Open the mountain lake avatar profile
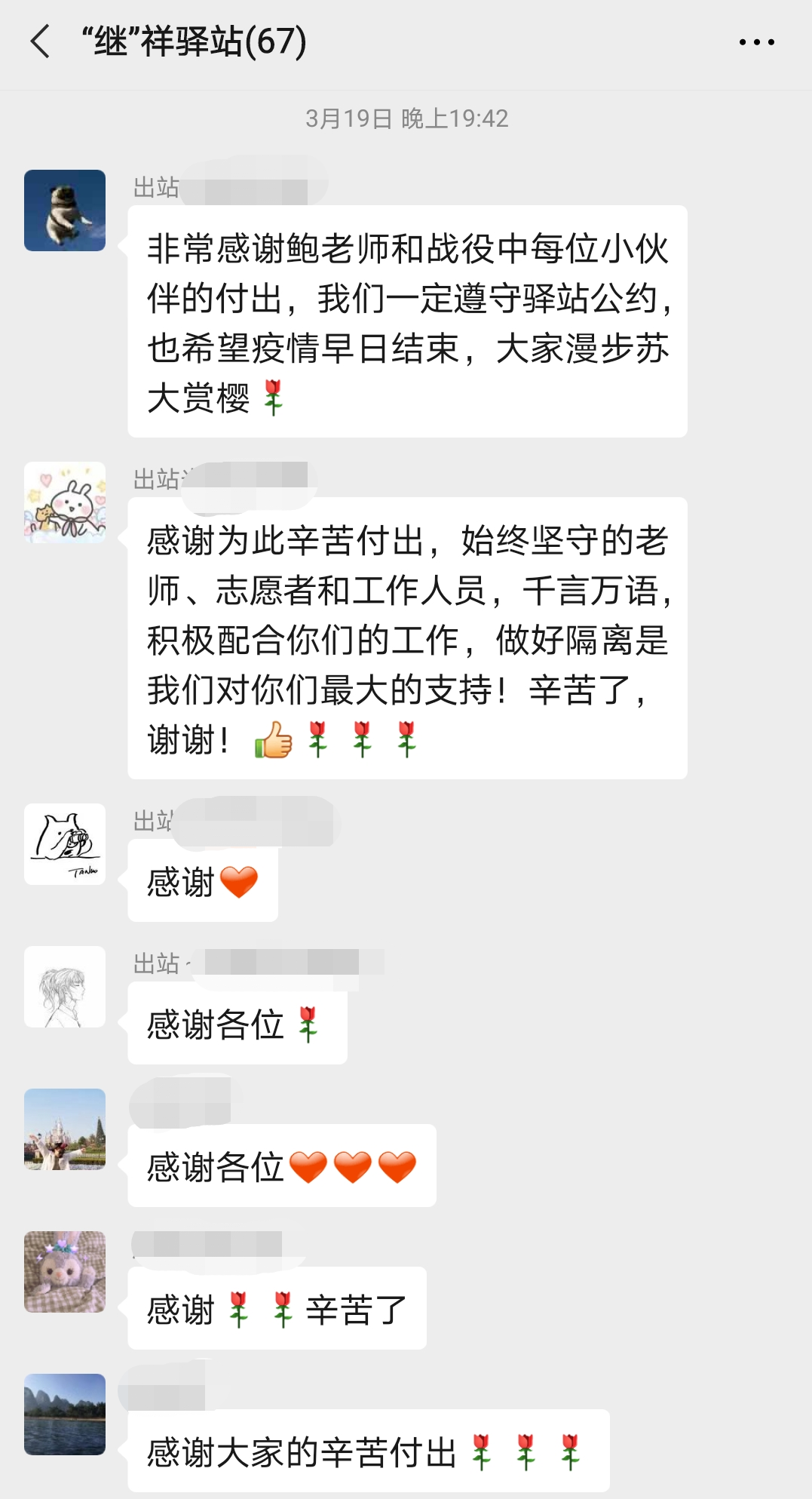Image resolution: width=812 pixels, height=1499 pixels. pos(65,1415)
